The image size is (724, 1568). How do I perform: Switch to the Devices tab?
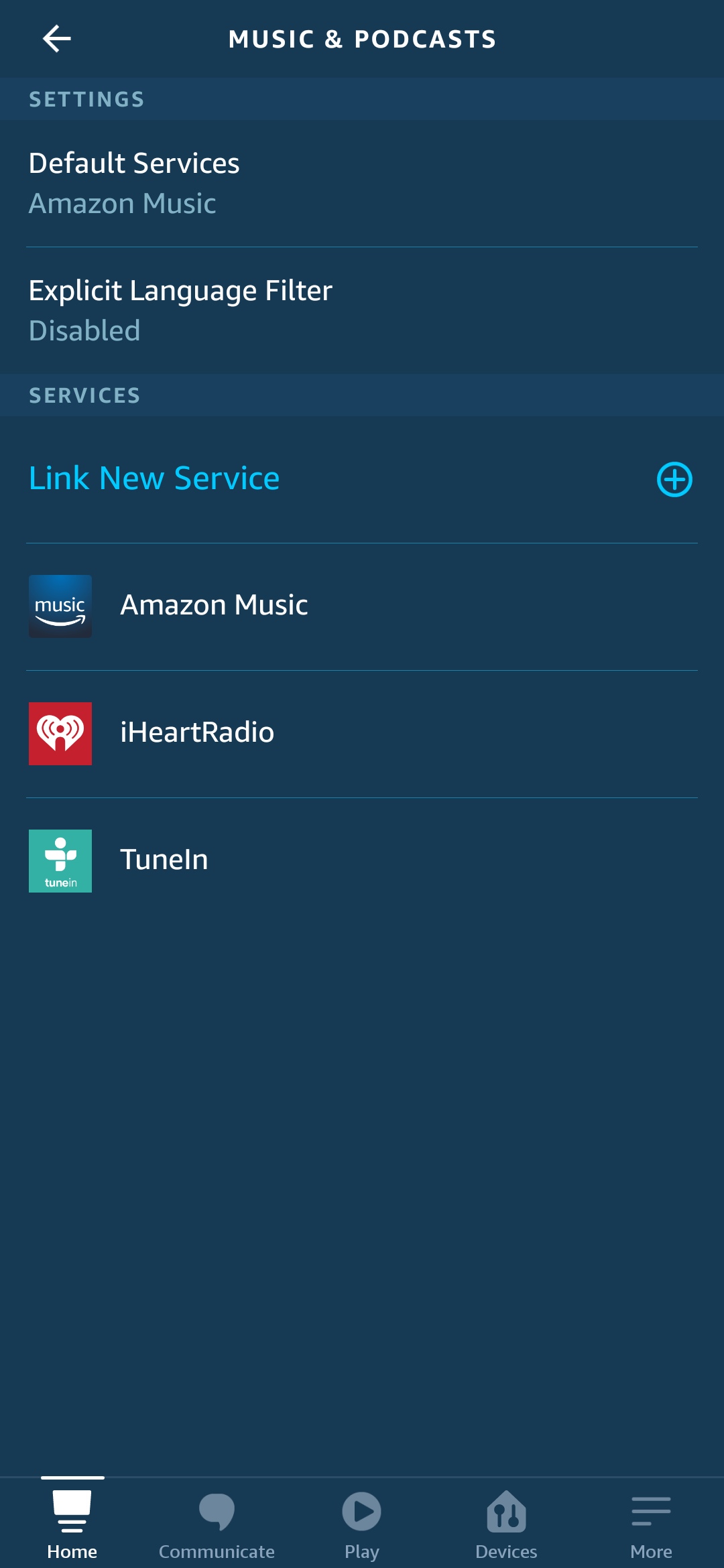pos(506,1522)
